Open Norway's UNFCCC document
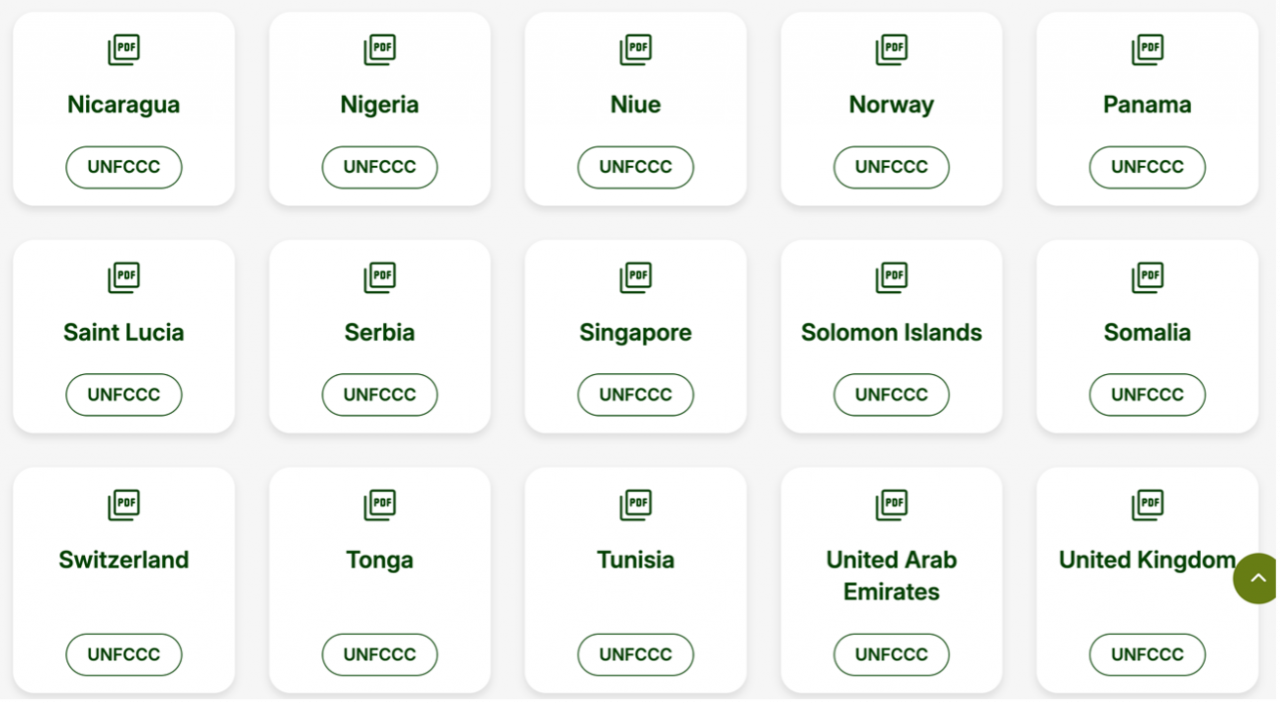The image size is (1280, 704). (x=891, y=167)
